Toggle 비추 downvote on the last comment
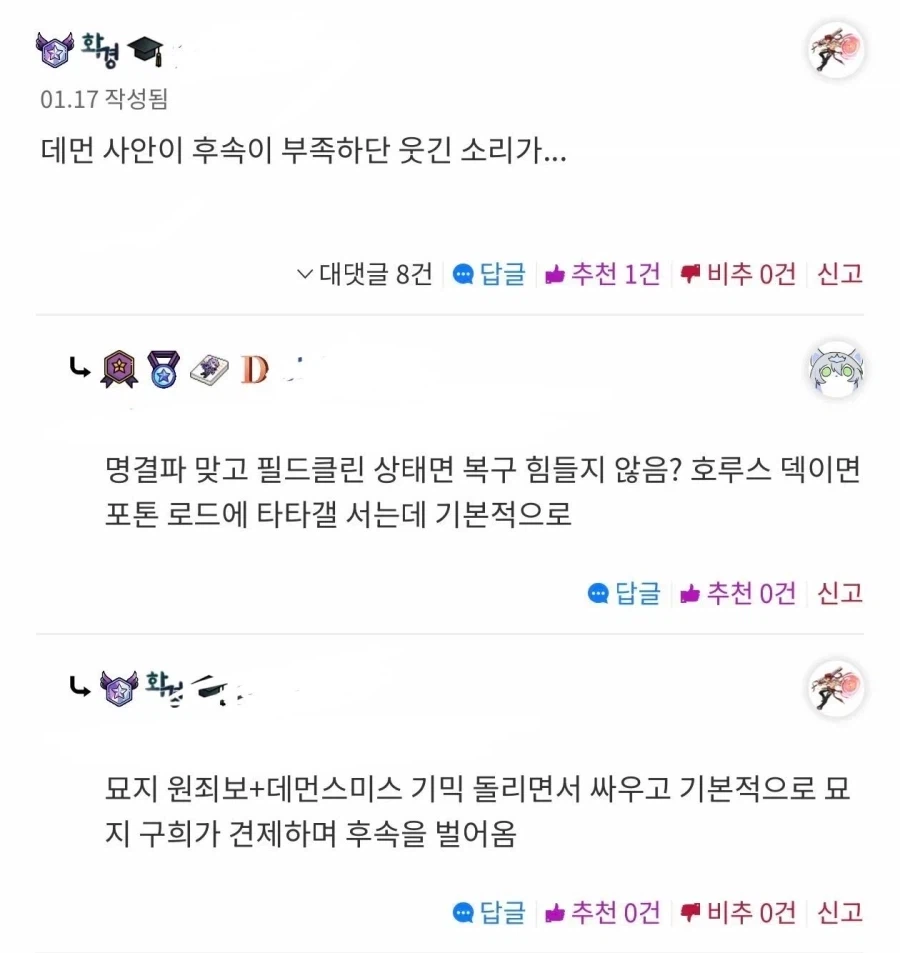 pos(742,911)
